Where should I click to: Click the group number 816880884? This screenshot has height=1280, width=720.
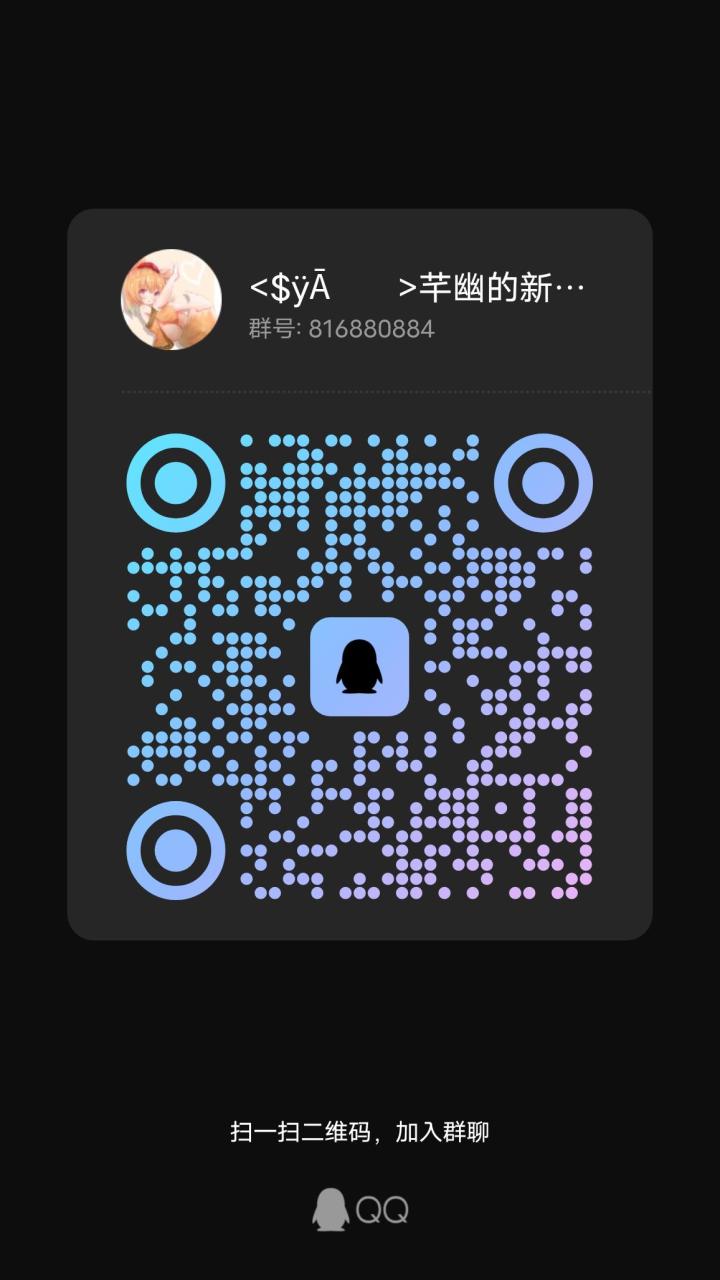coord(371,327)
